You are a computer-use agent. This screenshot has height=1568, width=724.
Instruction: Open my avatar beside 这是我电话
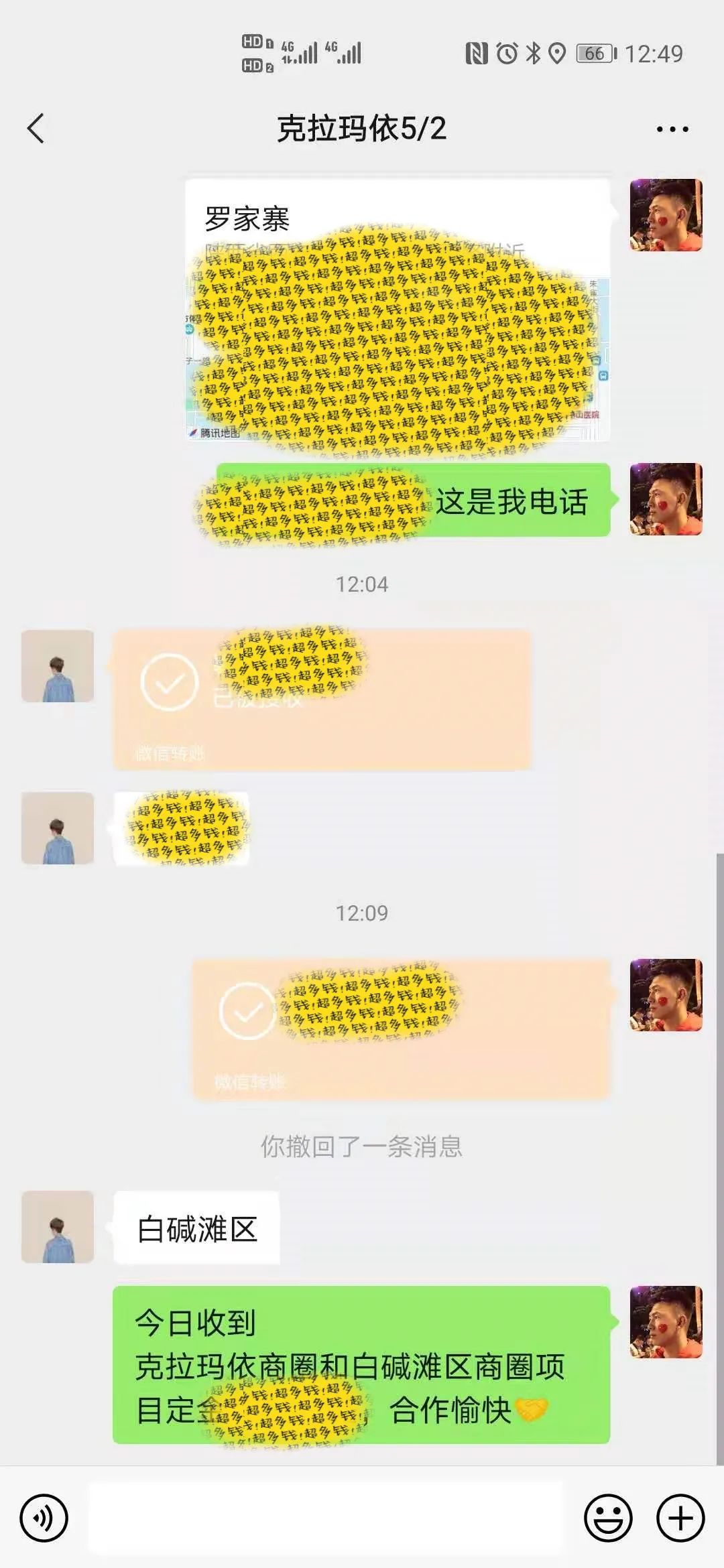(666, 499)
